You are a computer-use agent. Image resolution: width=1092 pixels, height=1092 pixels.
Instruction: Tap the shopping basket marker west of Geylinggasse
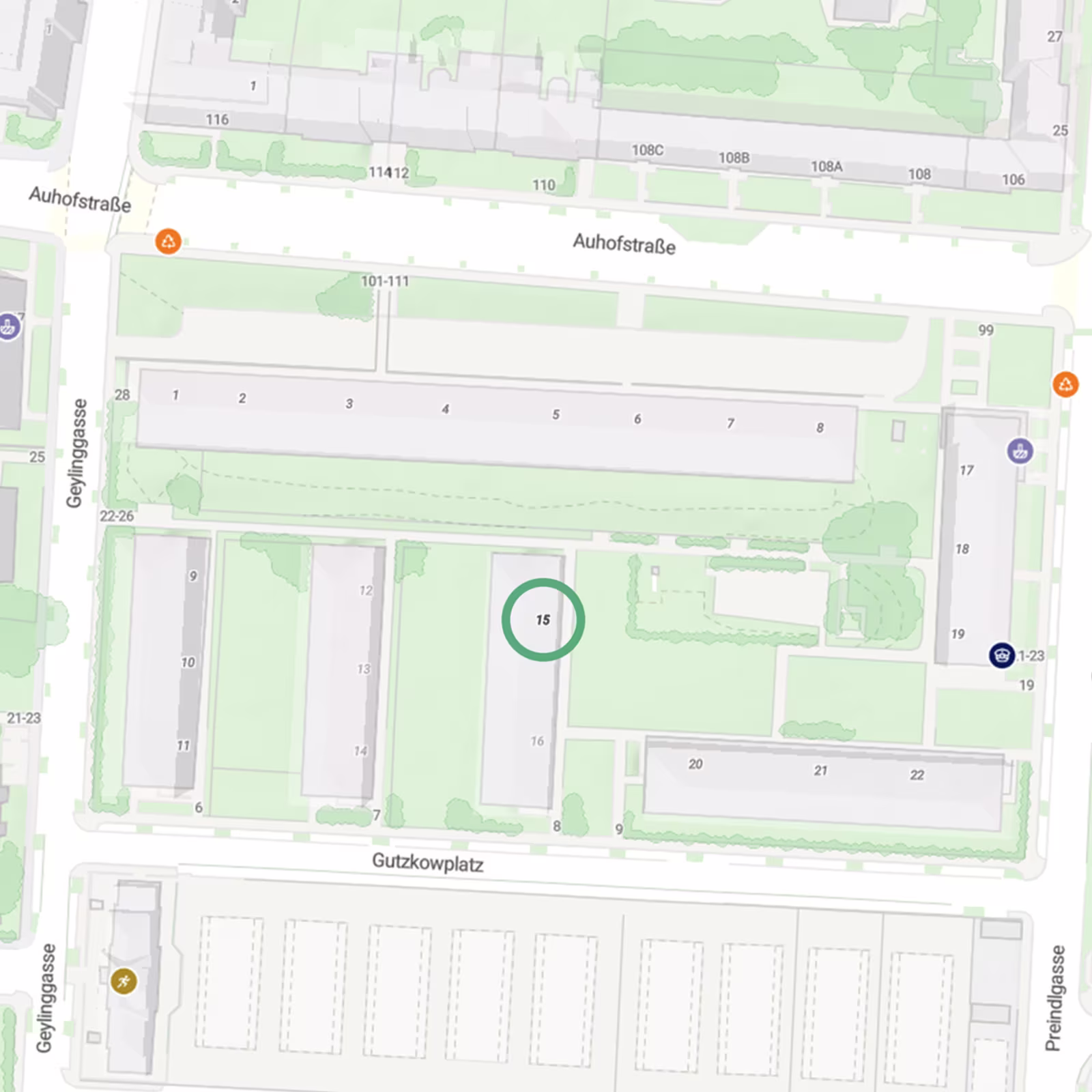(x=8, y=326)
